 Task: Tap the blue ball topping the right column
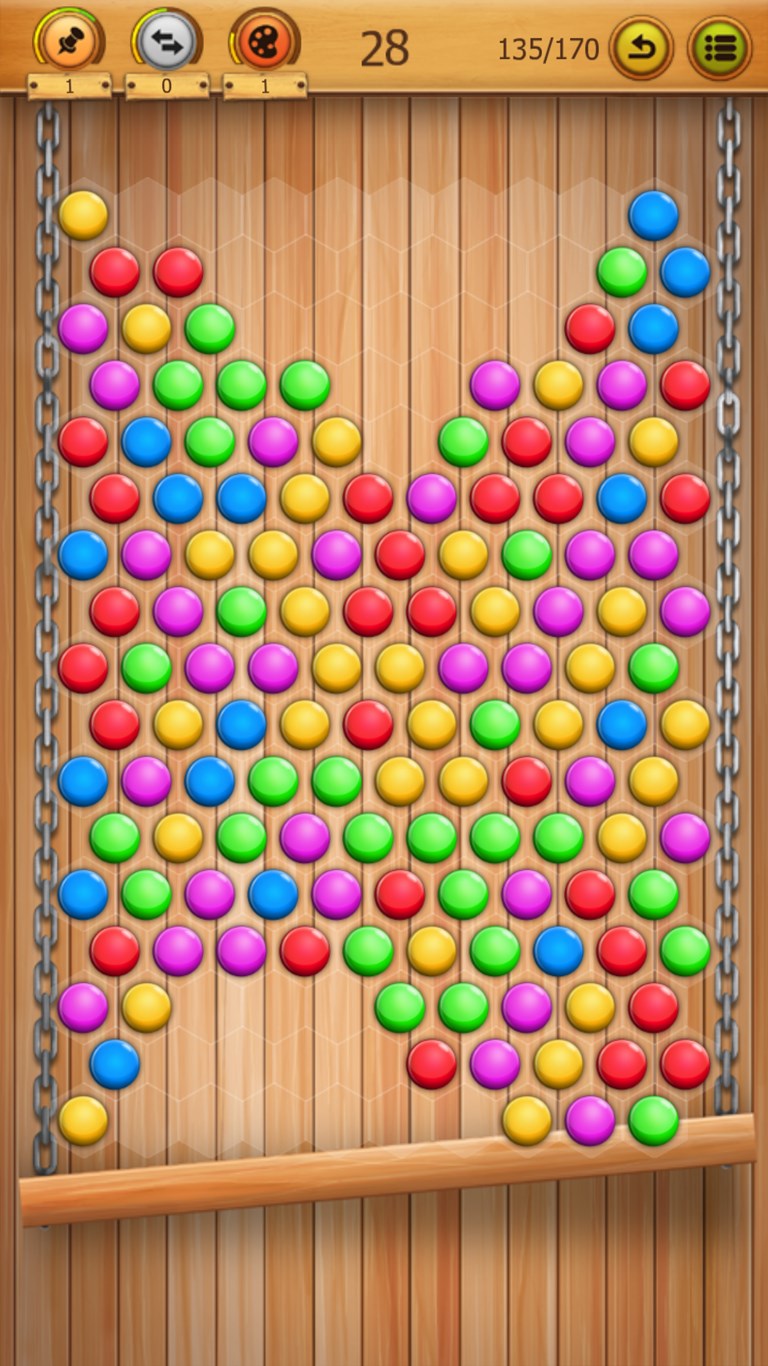click(x=653, y=215)
